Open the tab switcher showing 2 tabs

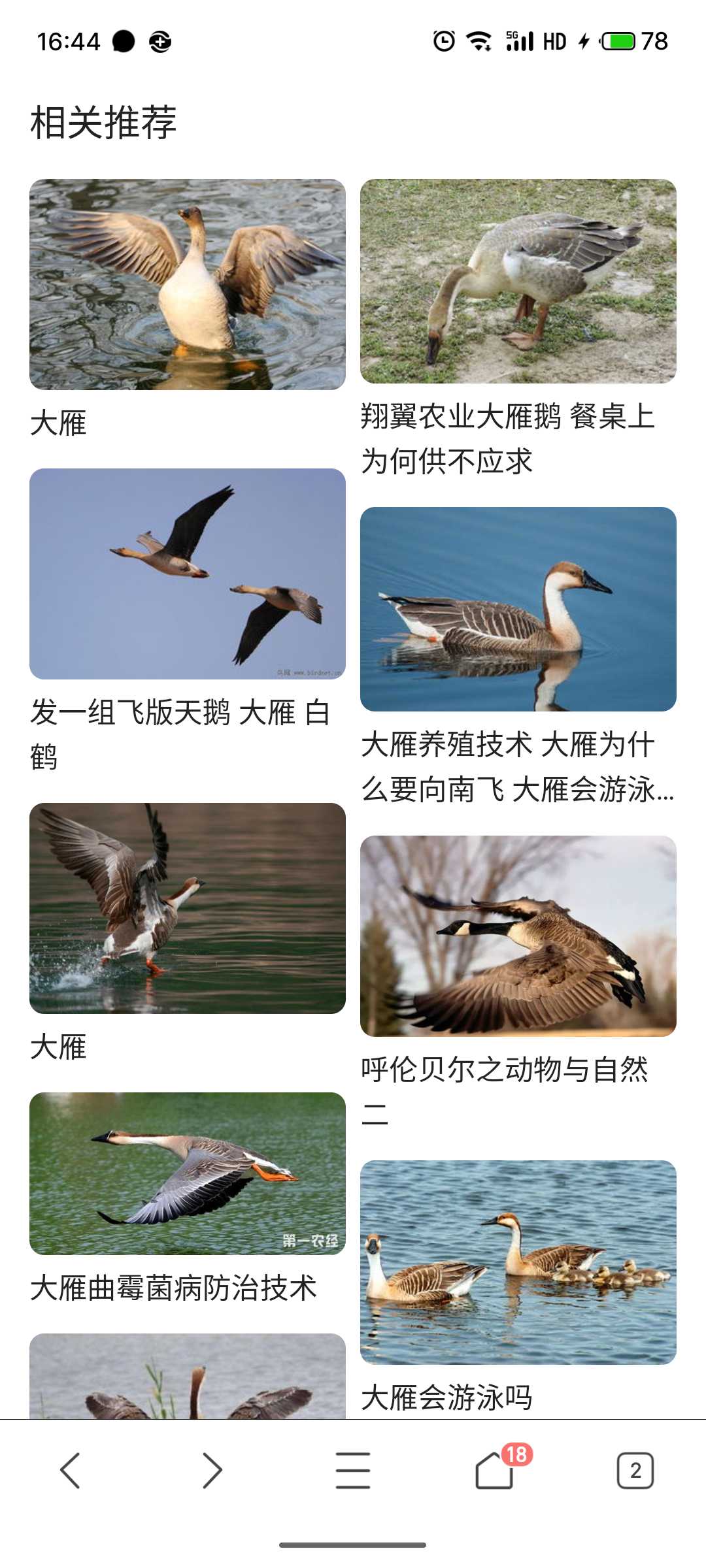pos(635,1471)
